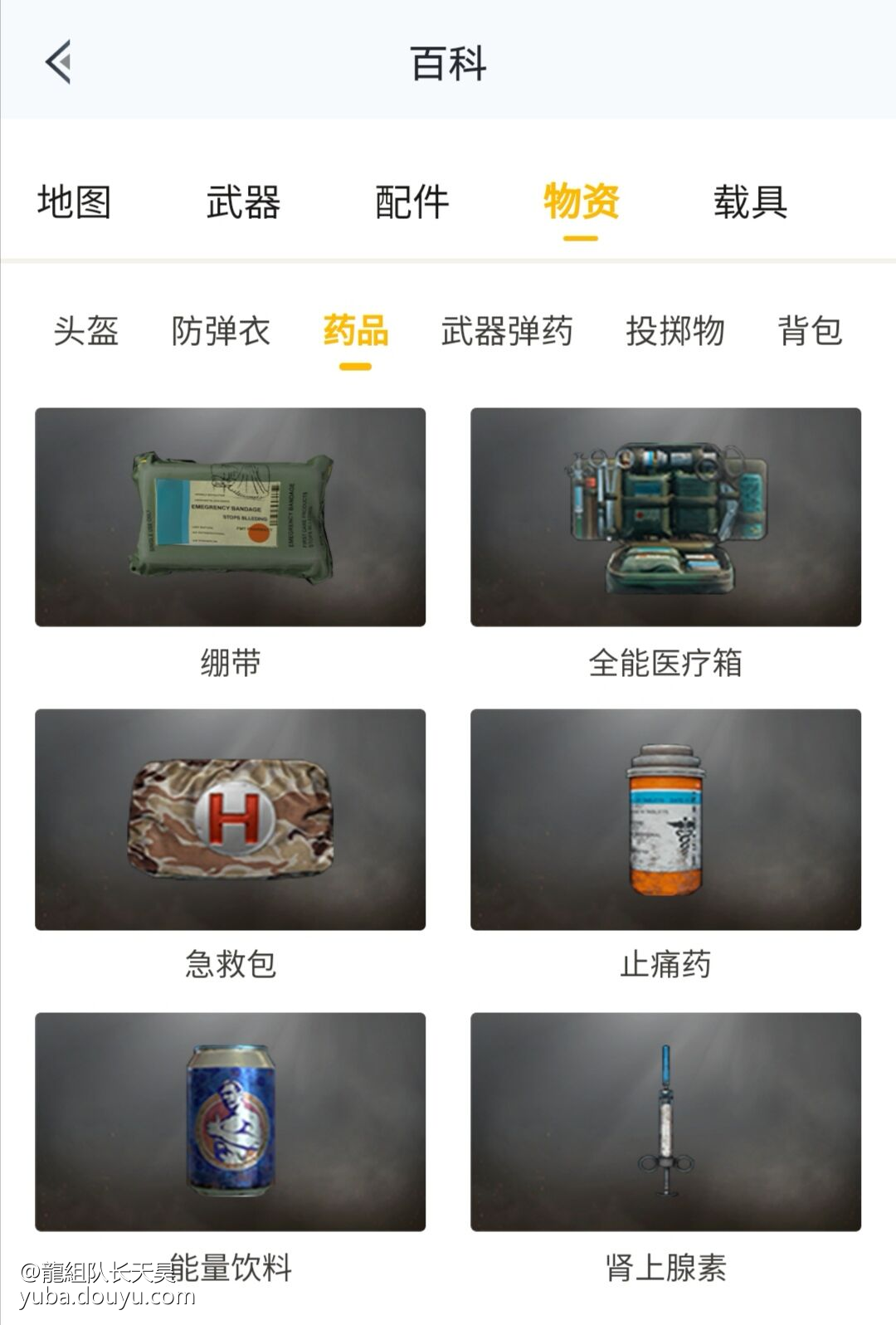Switch to the 地图 tab
The height and width of the screenshot is (1325, 896).
point(74,202)
